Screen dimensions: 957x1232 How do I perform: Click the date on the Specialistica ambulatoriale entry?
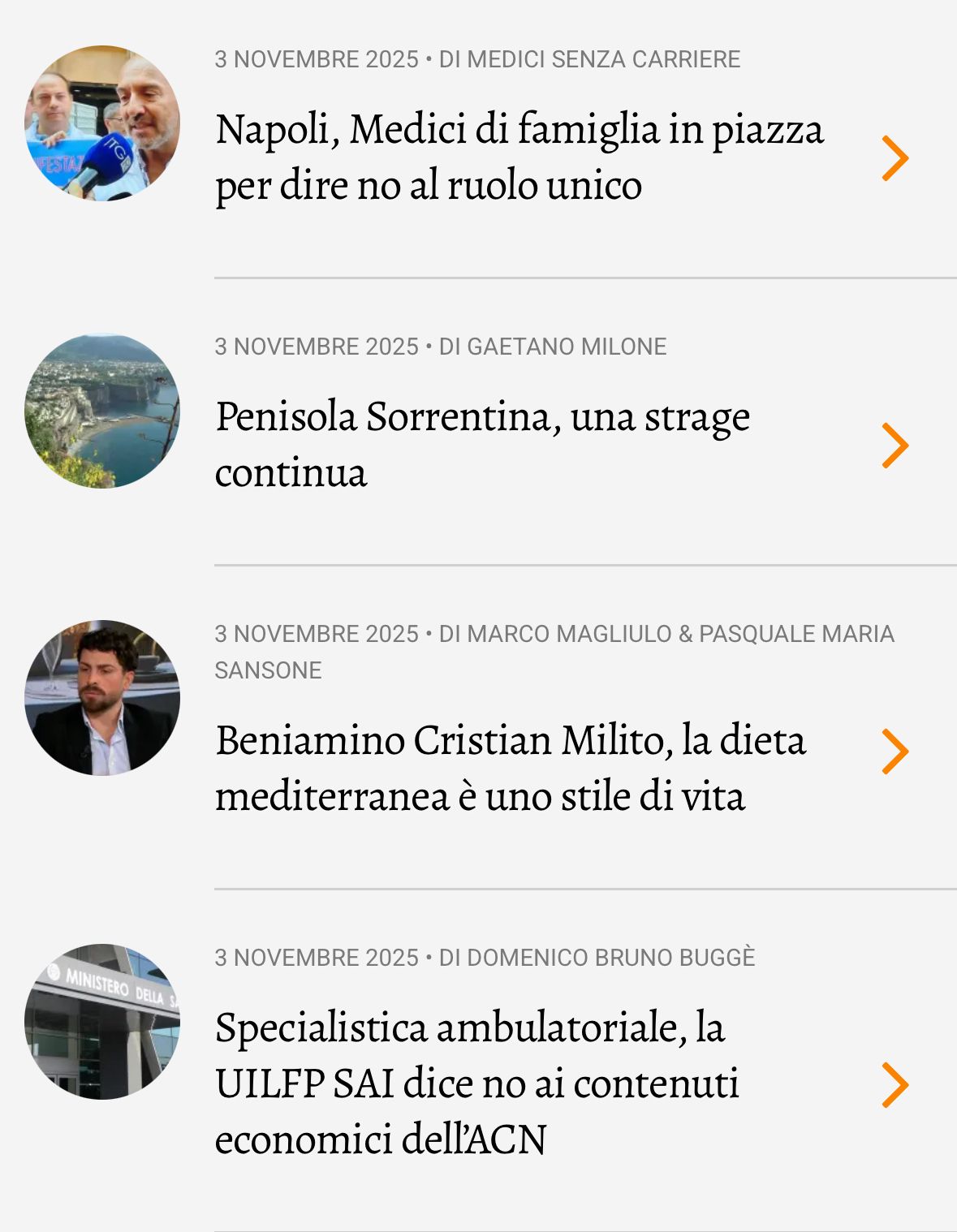(x=315, y=958)
